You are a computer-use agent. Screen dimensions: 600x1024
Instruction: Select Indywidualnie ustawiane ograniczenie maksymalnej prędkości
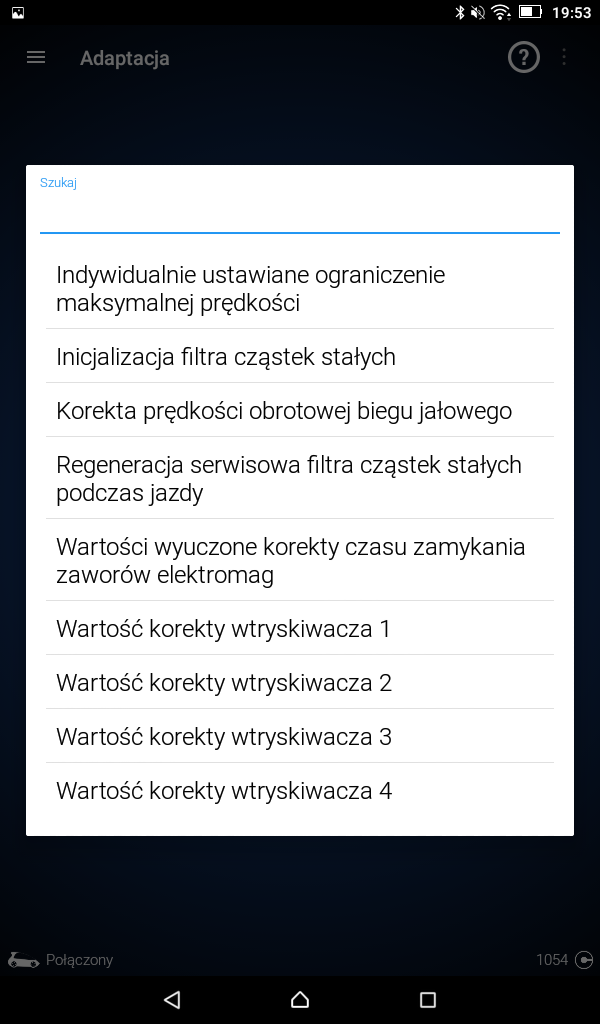coord(300,288)
